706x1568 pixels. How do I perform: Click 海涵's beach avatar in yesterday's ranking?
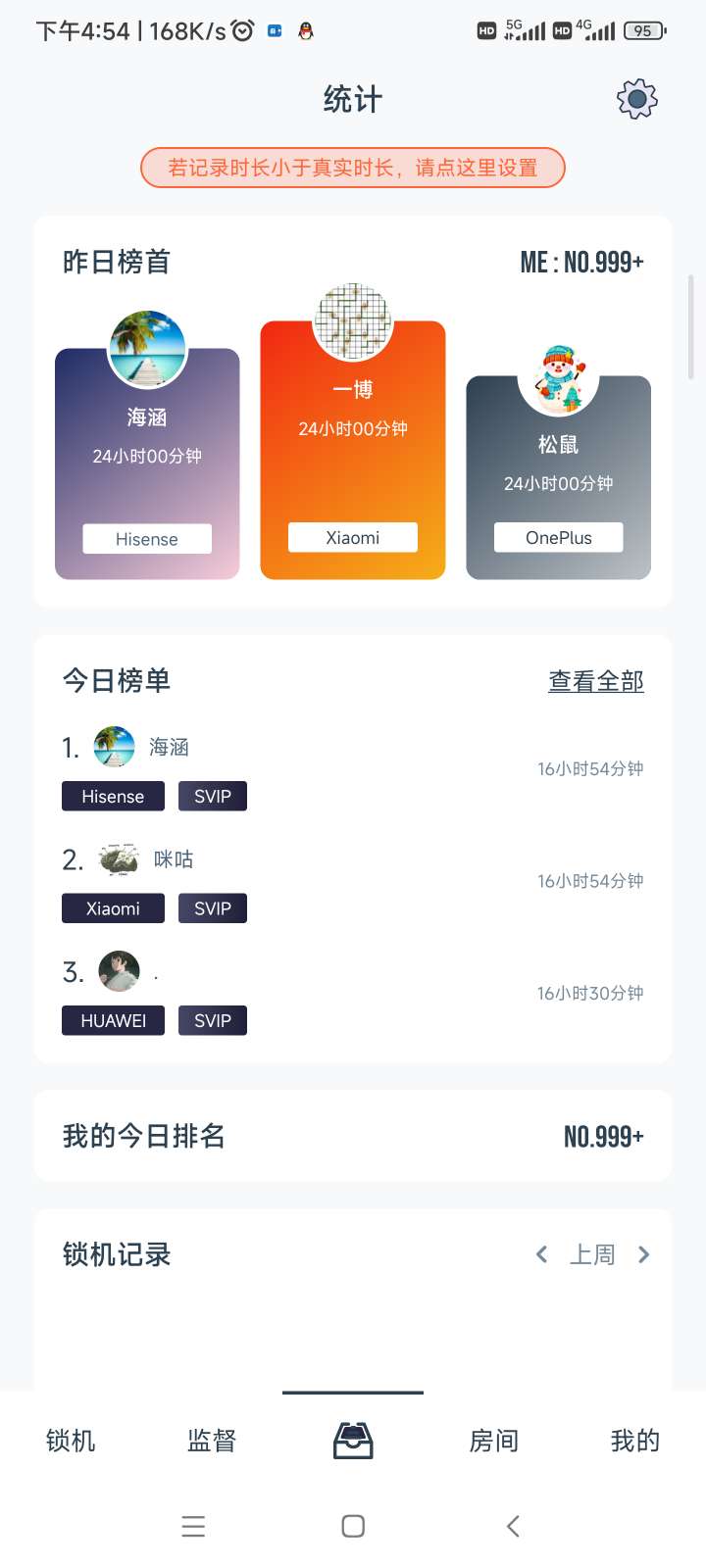tap(147, 348)
